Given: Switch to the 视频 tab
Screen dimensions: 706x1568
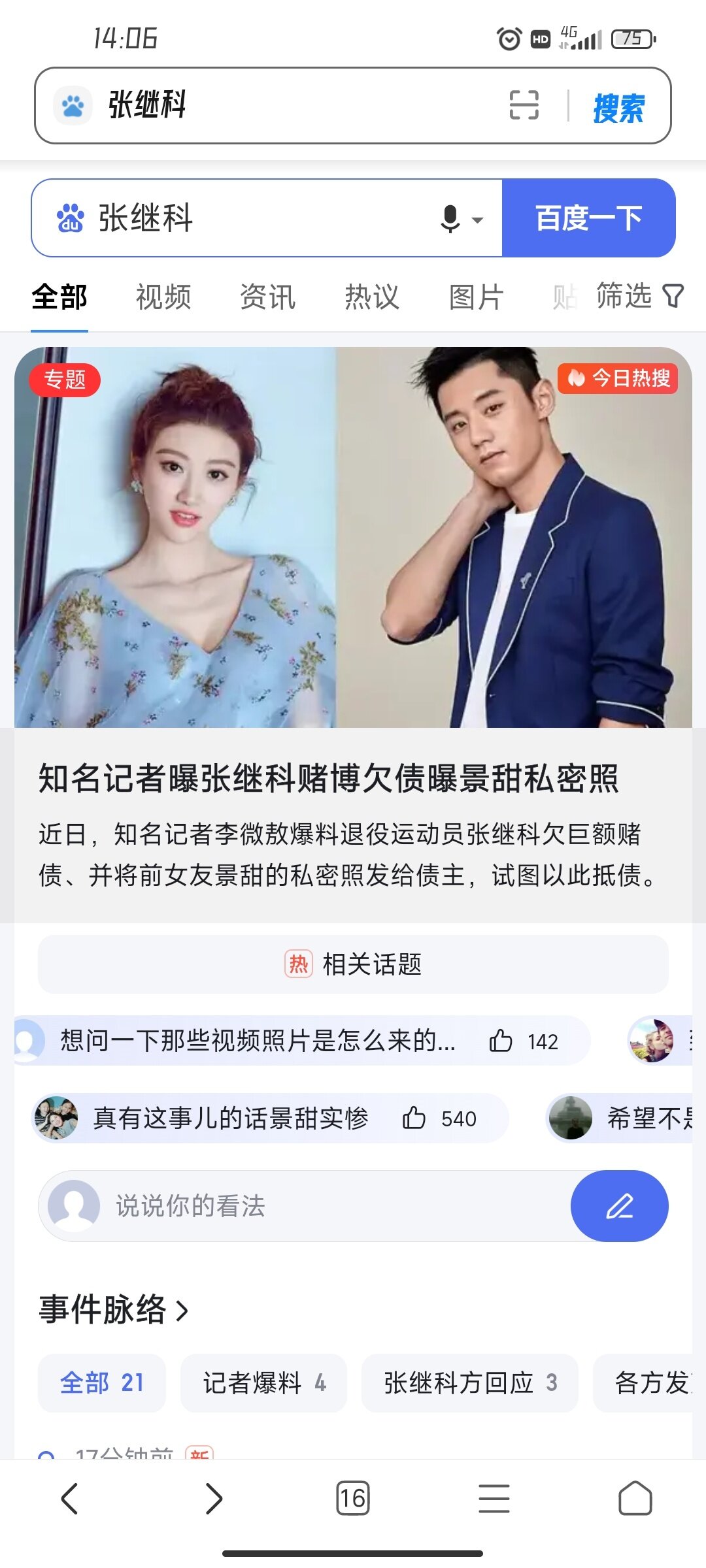Looking at the screenshot, I should [163, 297].
